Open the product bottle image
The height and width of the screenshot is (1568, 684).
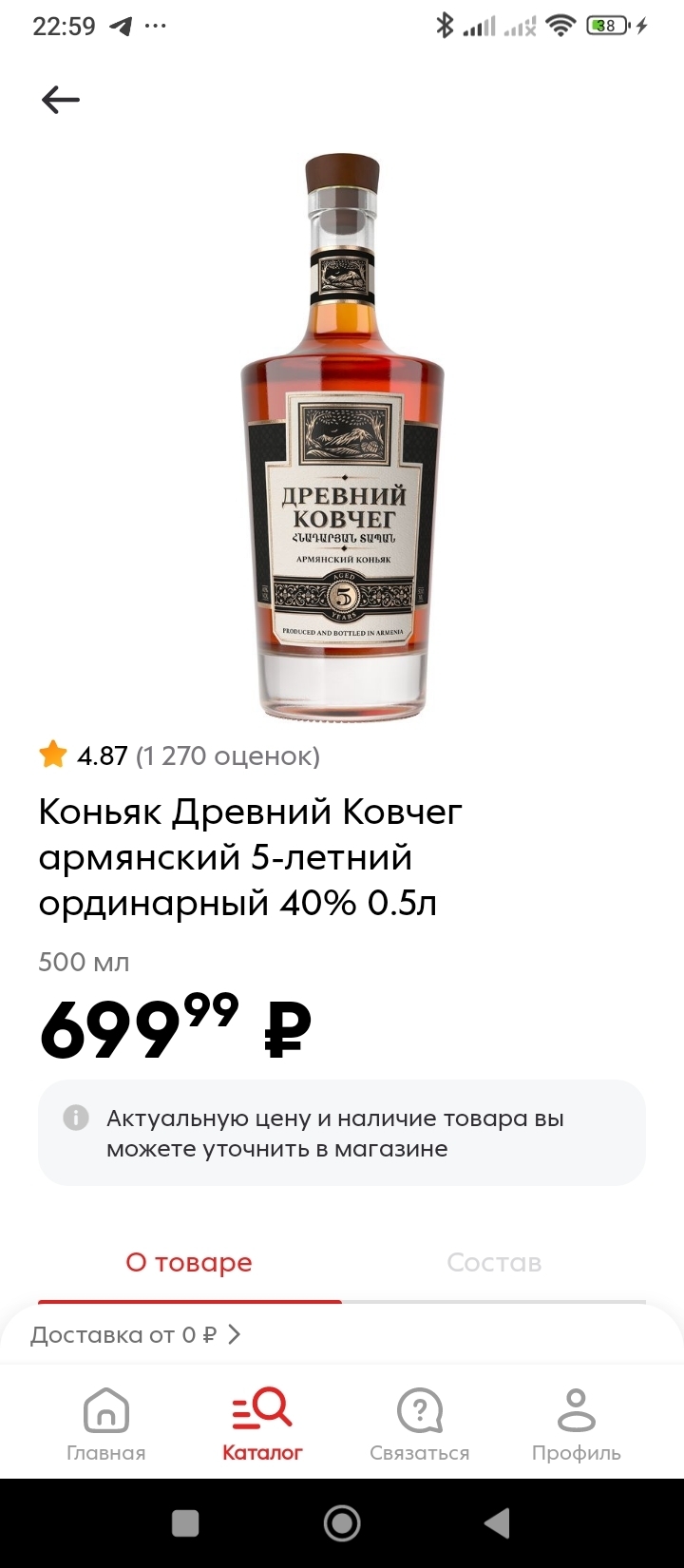pos(342,437)
